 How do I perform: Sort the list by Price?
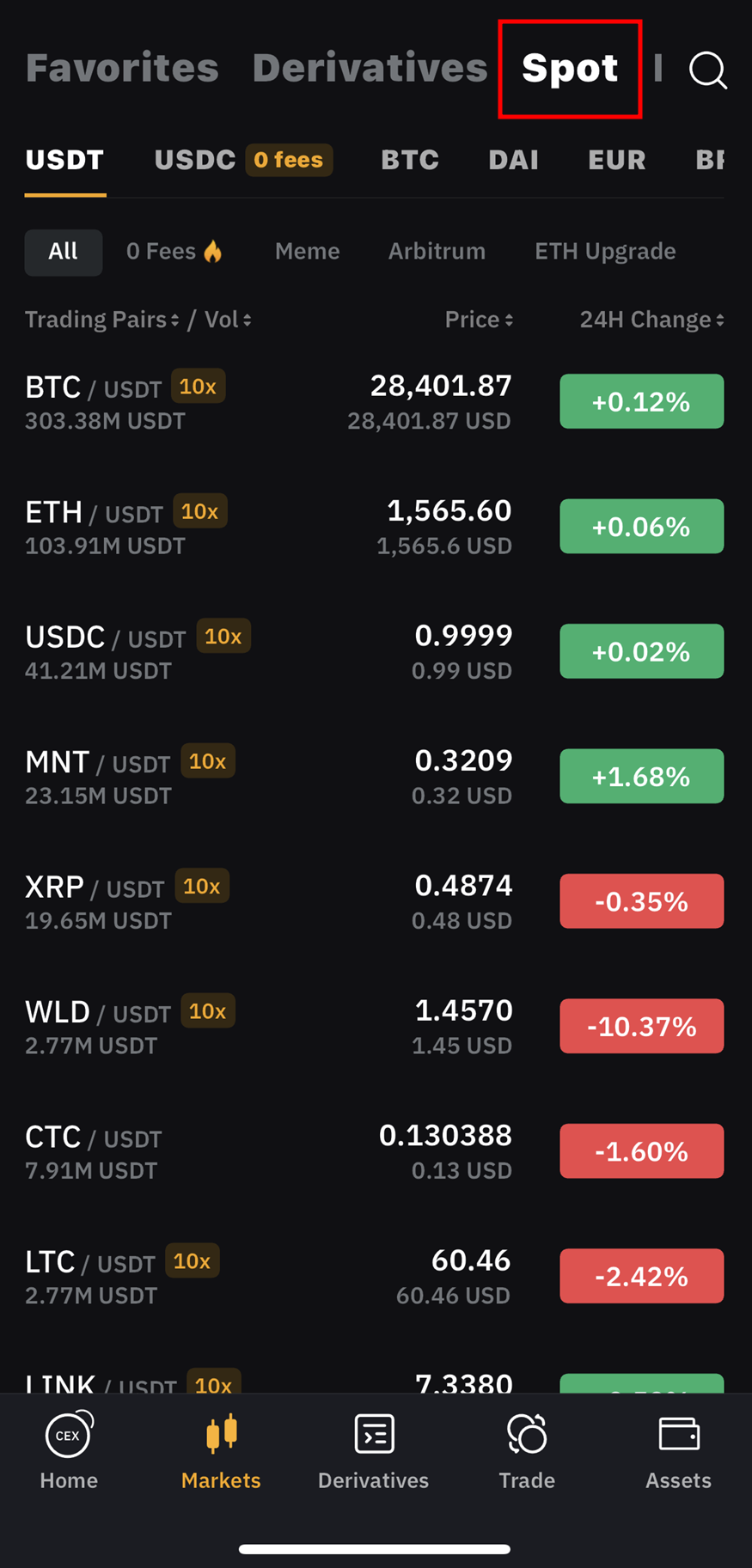pyautogui.click(x=479, y=320)
